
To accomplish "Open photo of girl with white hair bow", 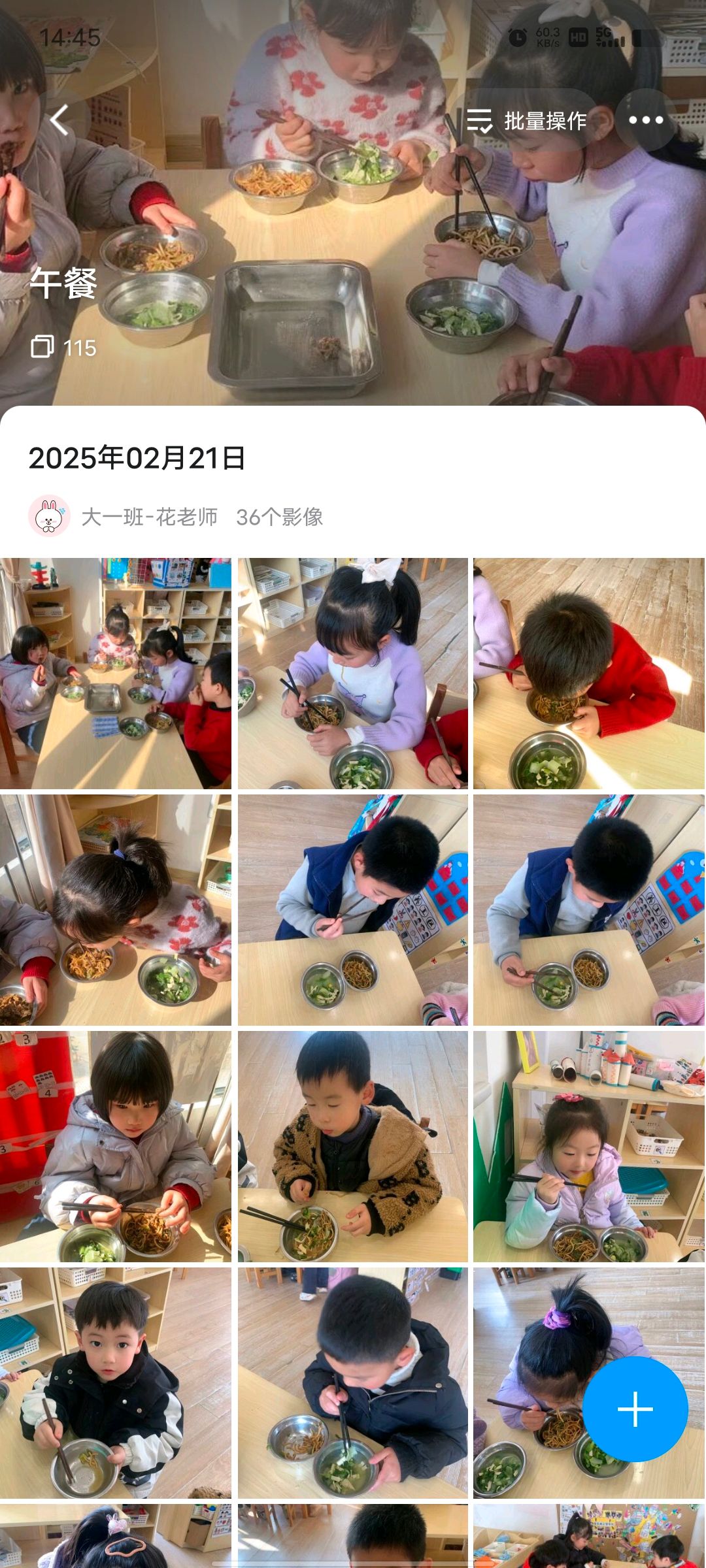I will coord(353,674).
